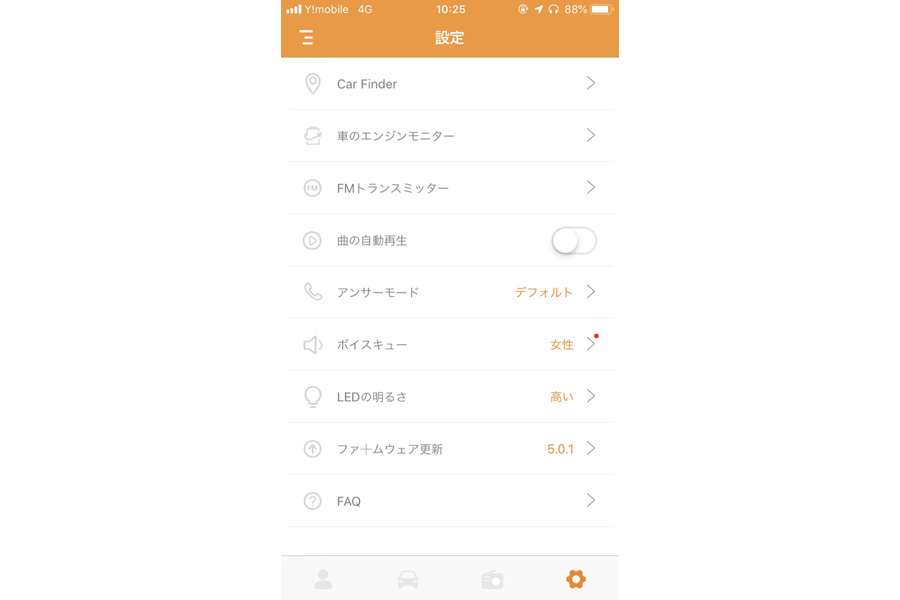Open ボイスキュー setting
Screen dimensions: 900x600
pos(450,345)
